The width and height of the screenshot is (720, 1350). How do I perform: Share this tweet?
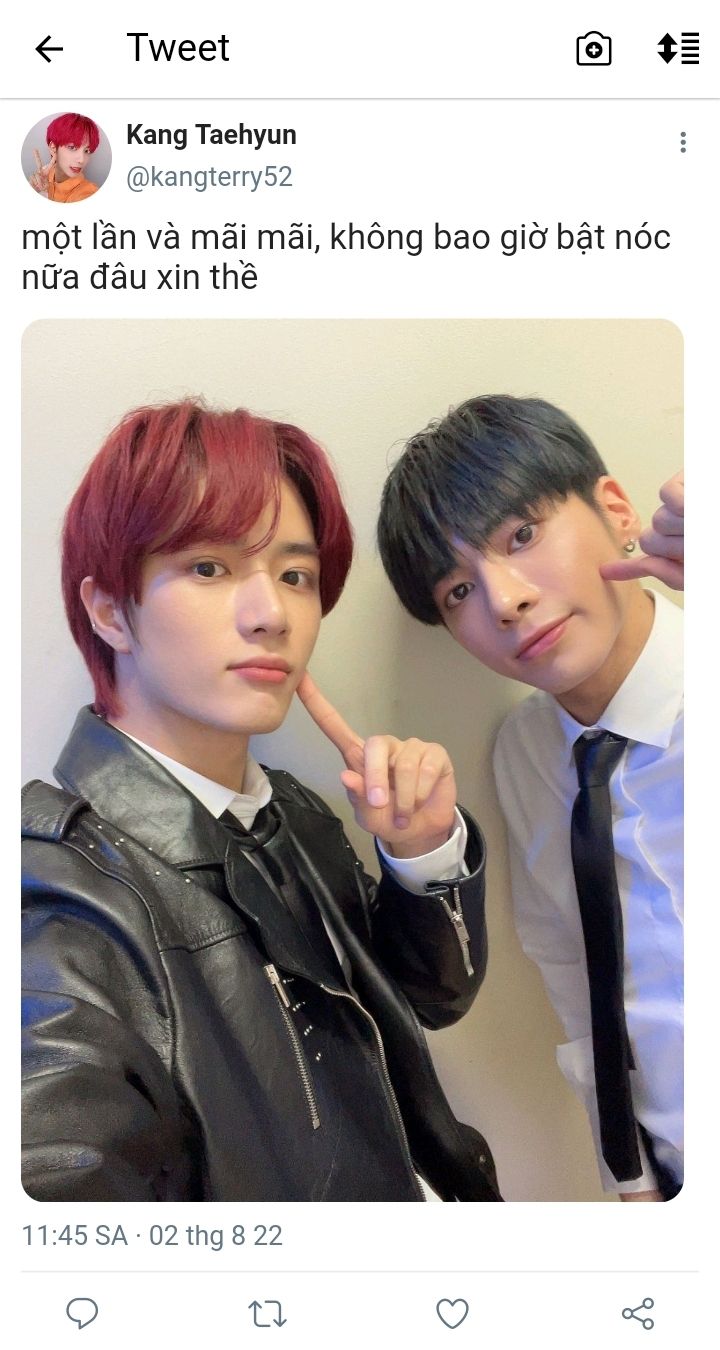638,1313
